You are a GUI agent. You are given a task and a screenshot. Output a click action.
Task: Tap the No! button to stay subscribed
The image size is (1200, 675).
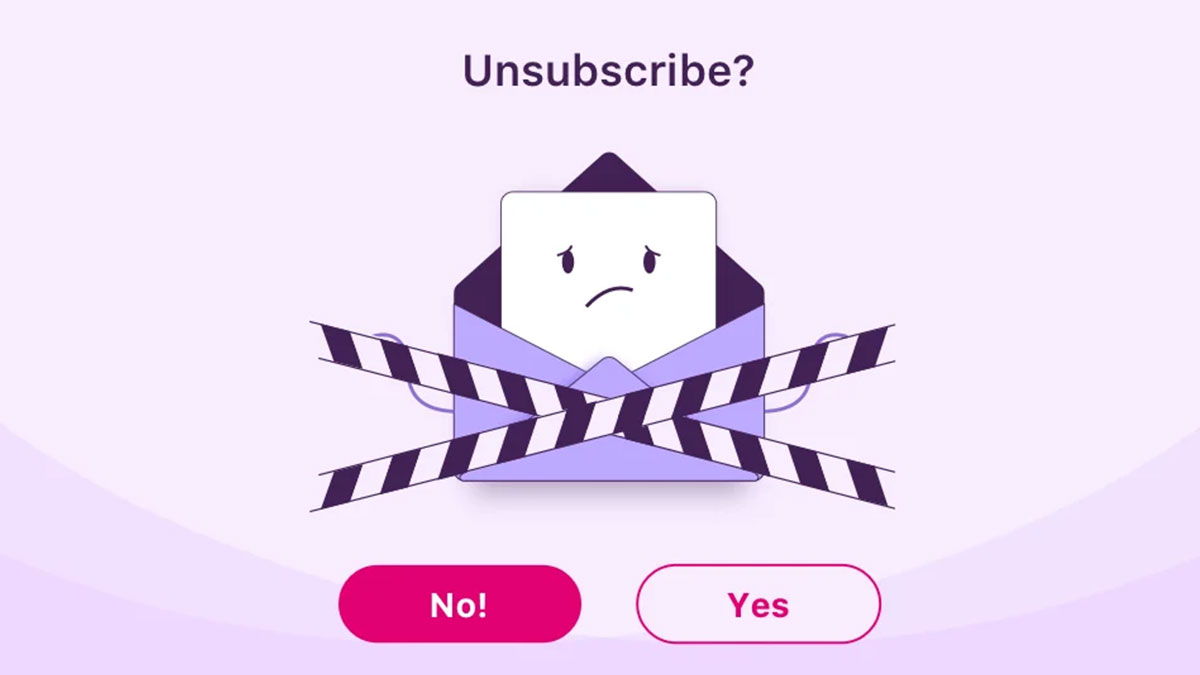[459, 604]
